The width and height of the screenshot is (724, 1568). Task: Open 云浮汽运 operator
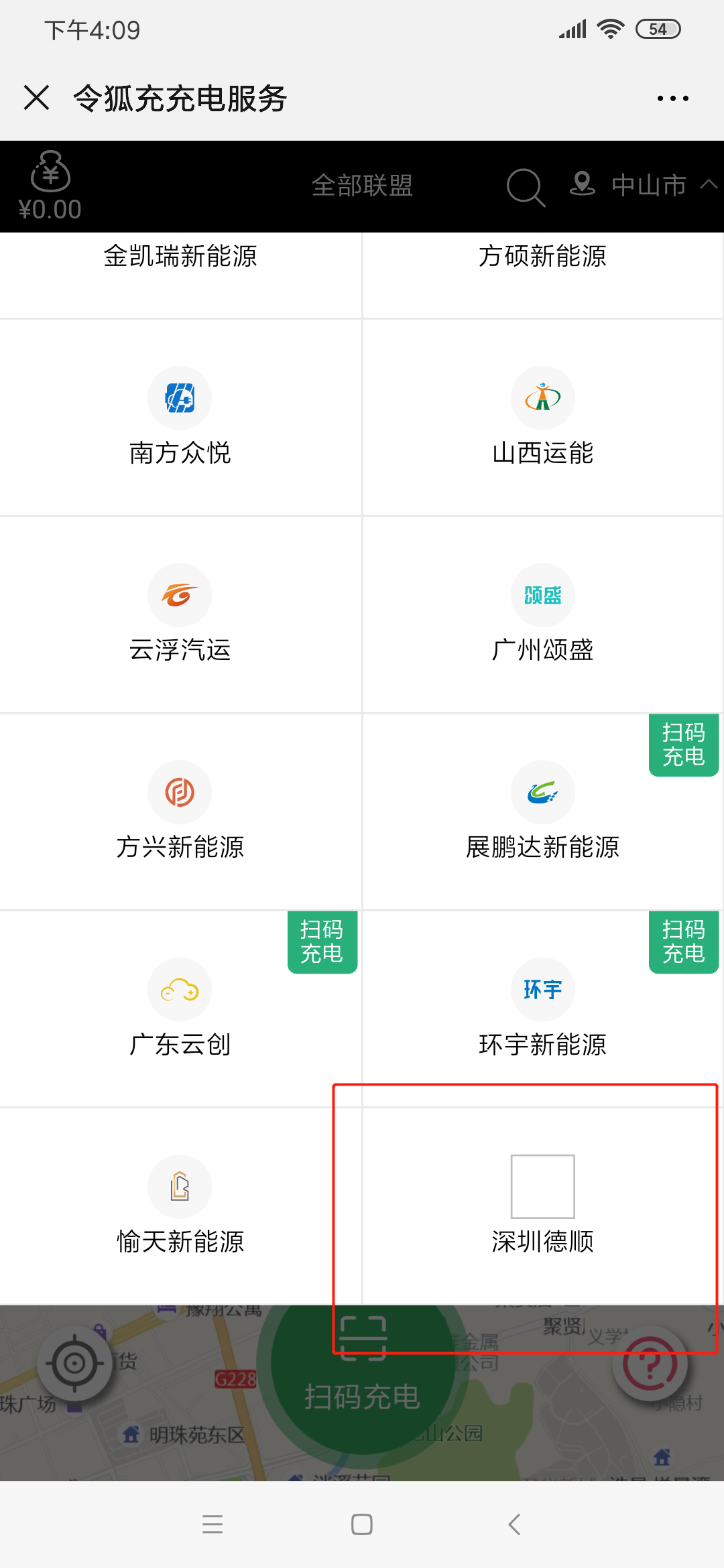[x=180, y=614]
